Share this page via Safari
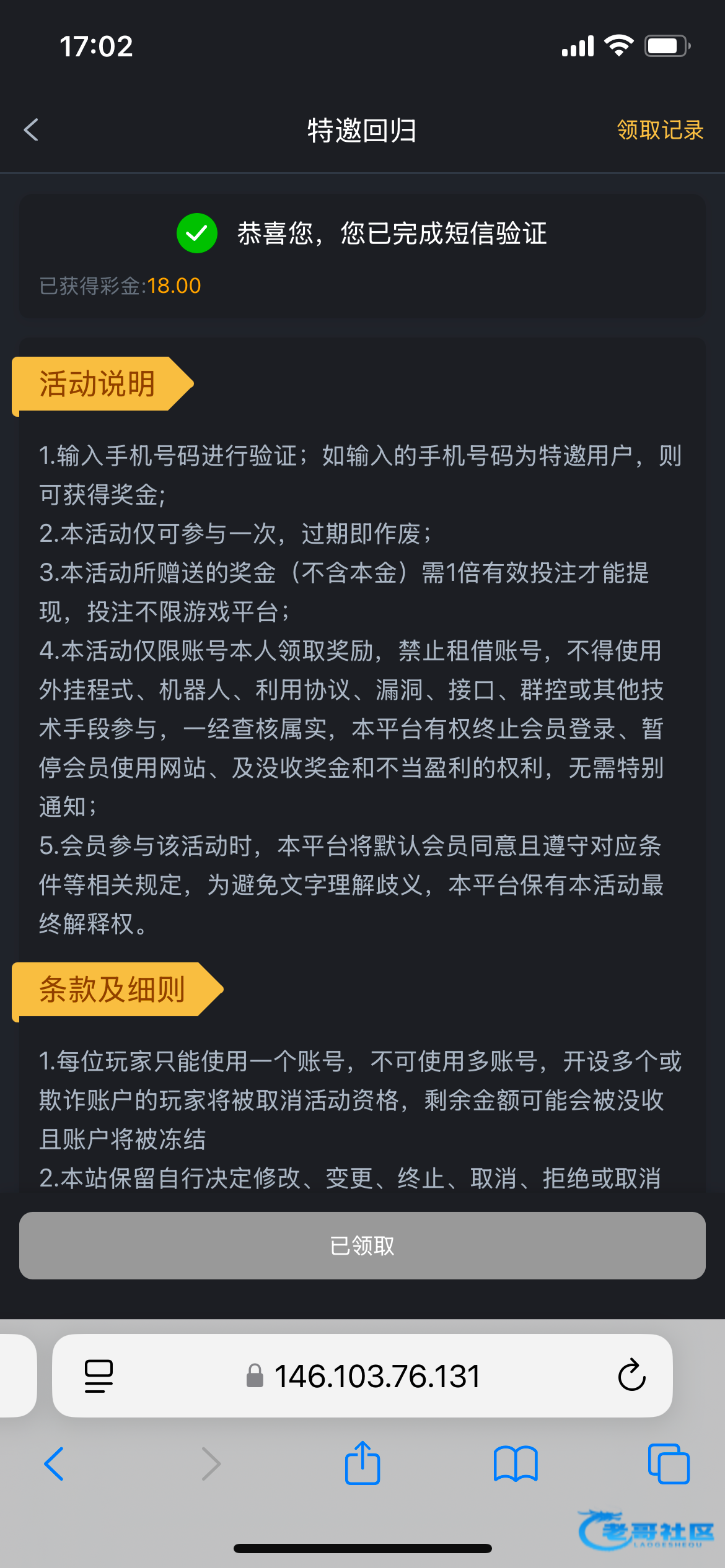The image size is (725, 1568). click(362, 1463)
